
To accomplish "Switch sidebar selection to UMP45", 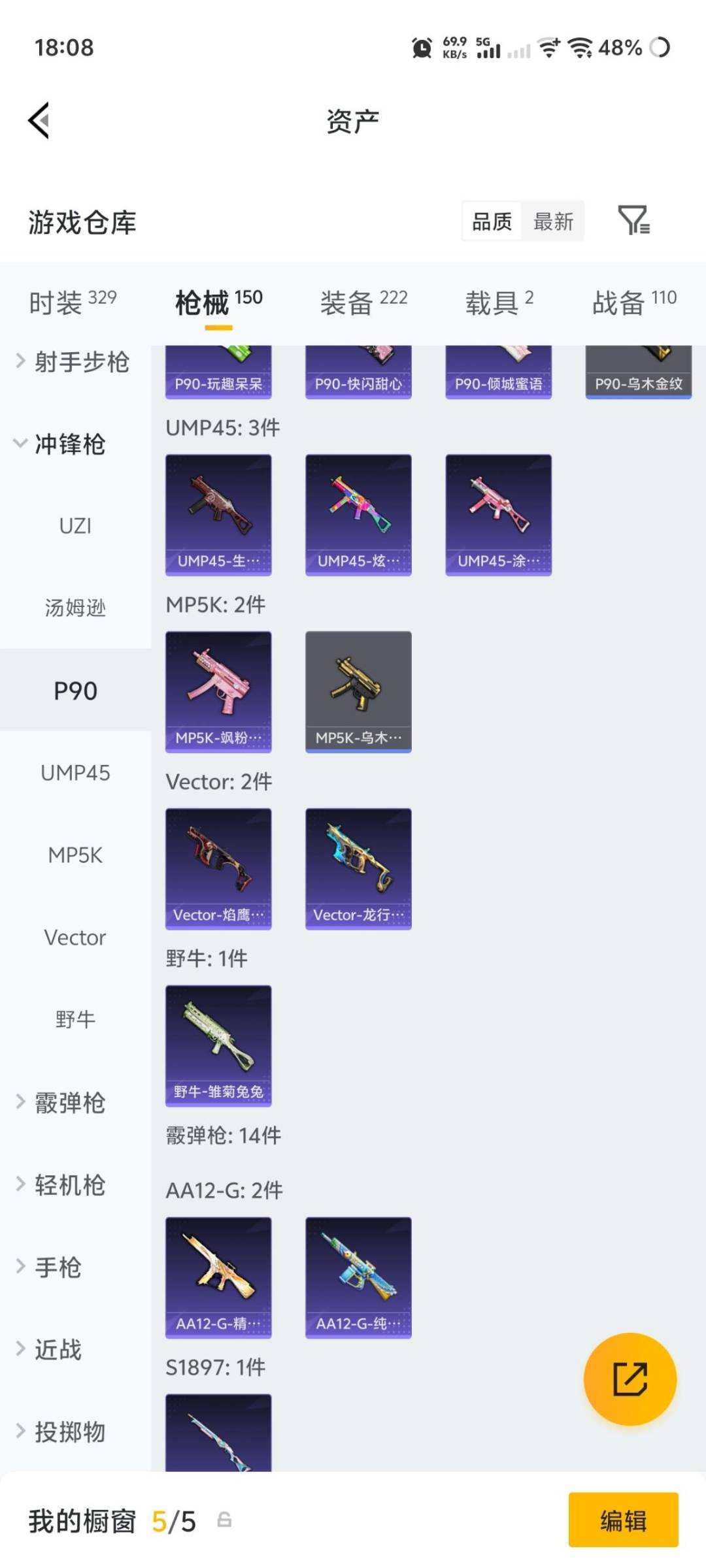I will [75, 773].
